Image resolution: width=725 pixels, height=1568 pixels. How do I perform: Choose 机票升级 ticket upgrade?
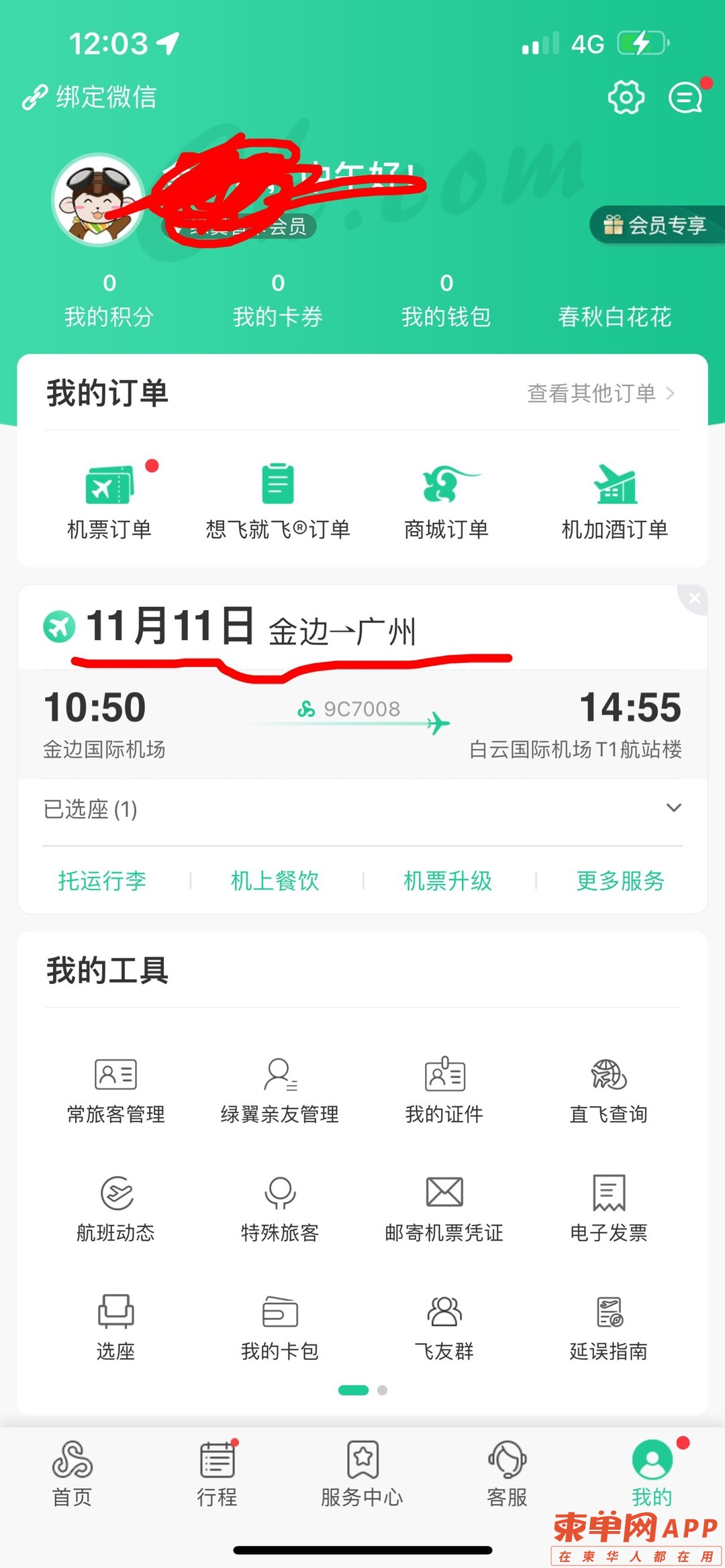[448, 881]
